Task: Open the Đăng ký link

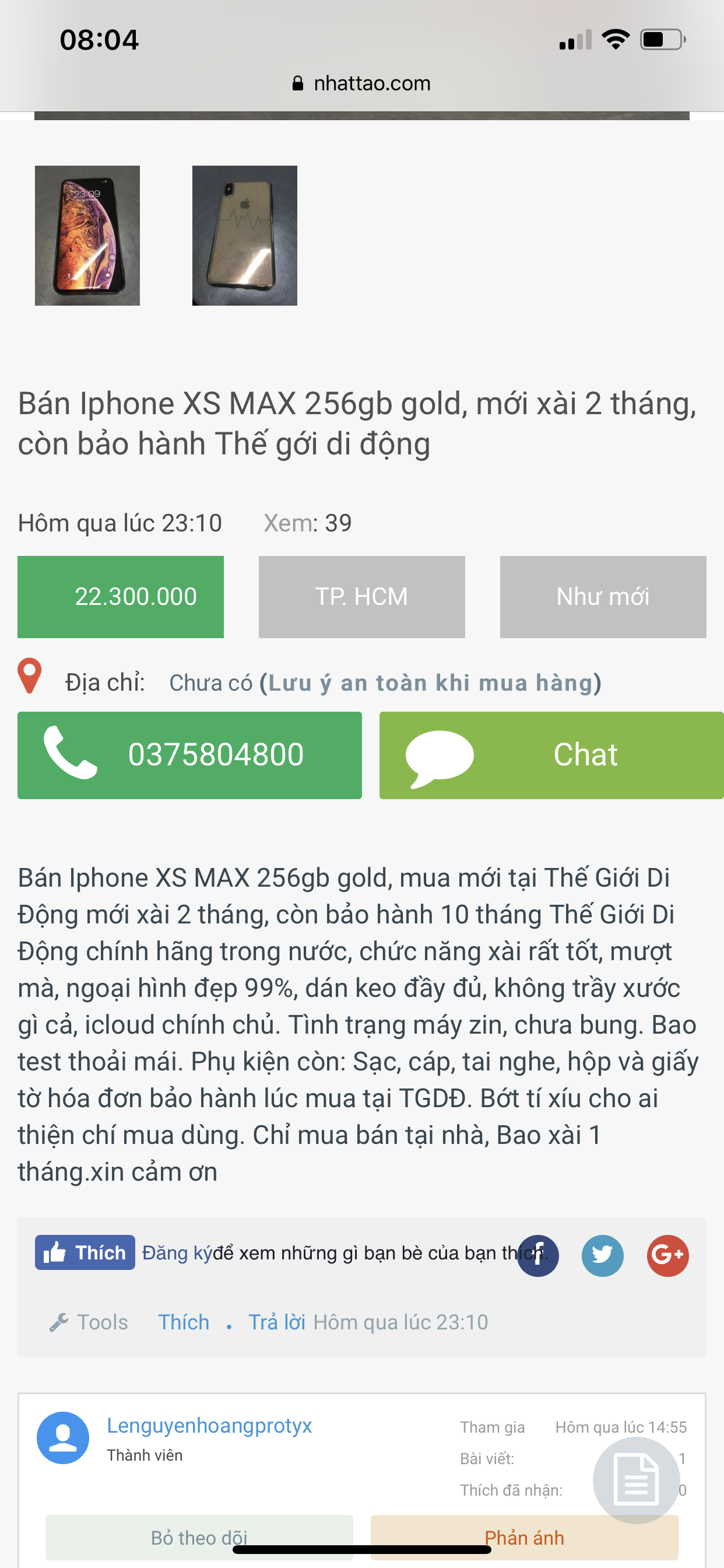Action: [177, 1252]
